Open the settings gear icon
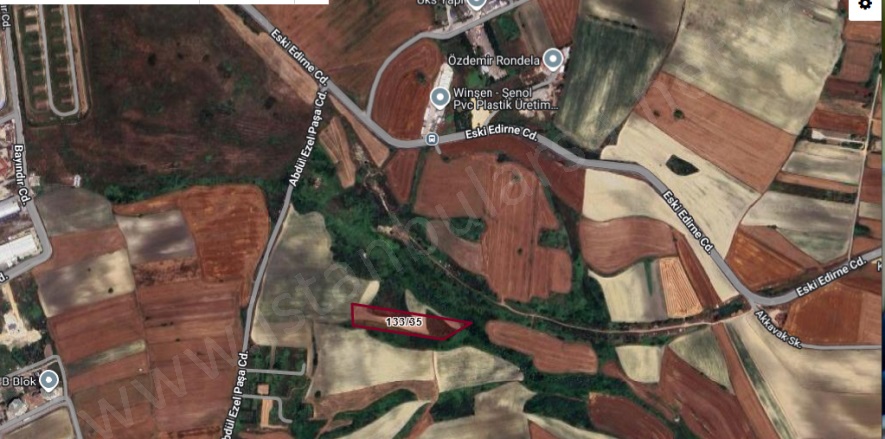 [x=865, y=6]
